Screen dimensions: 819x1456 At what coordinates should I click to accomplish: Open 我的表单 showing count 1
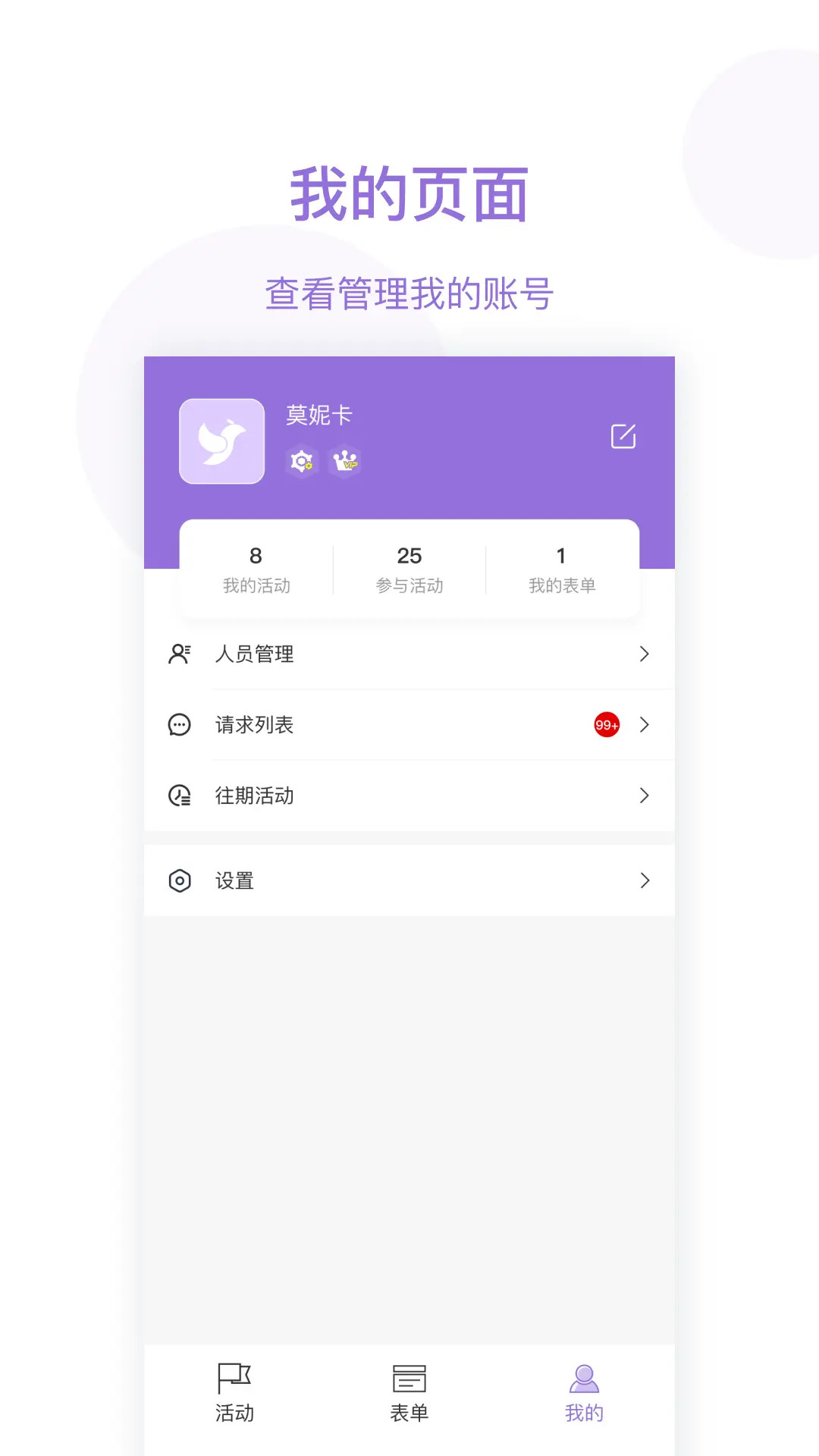pos(562,567)
